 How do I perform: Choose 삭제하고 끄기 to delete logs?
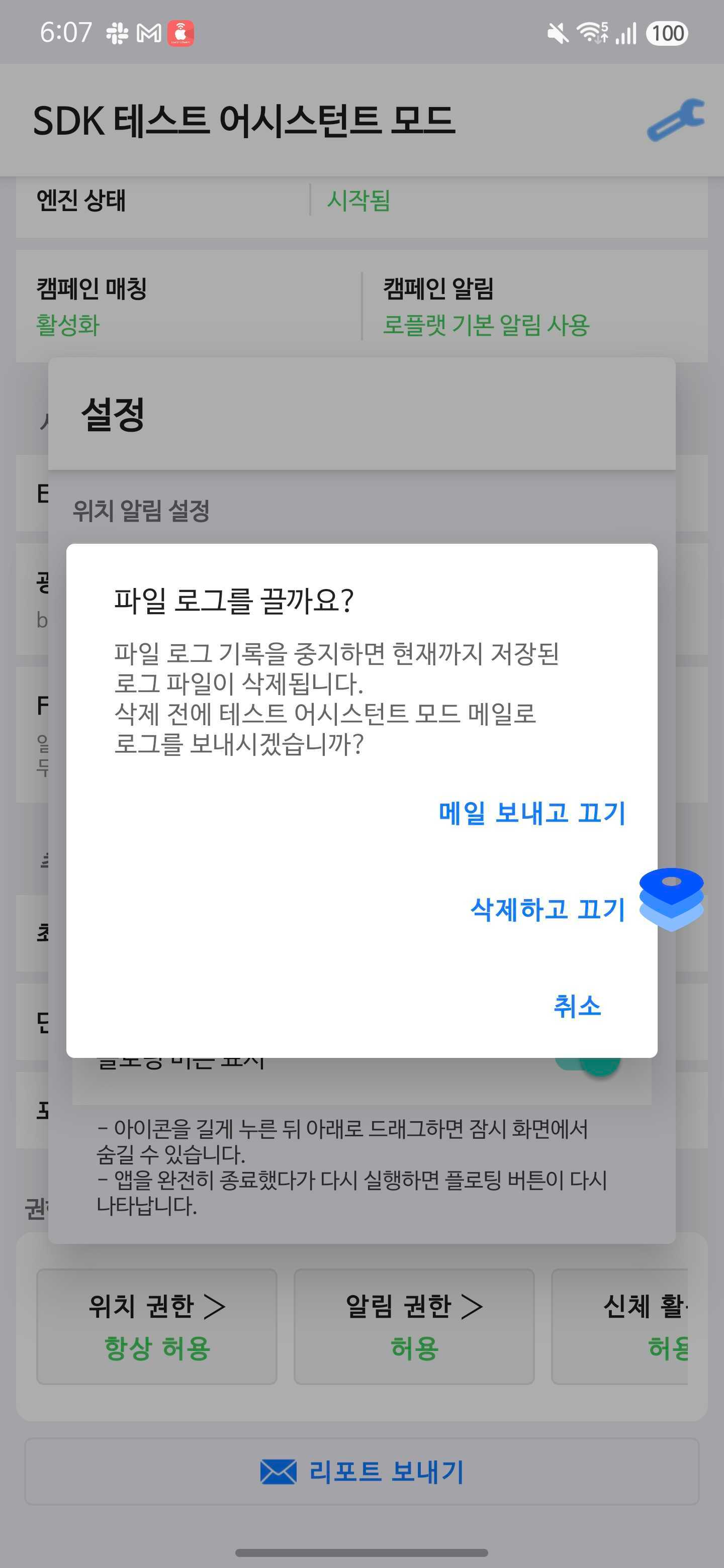pos(548,910)
